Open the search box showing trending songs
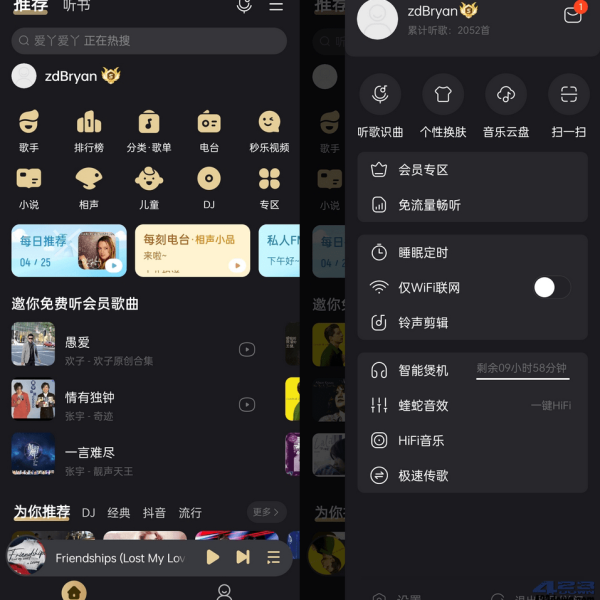 (148, 41)
